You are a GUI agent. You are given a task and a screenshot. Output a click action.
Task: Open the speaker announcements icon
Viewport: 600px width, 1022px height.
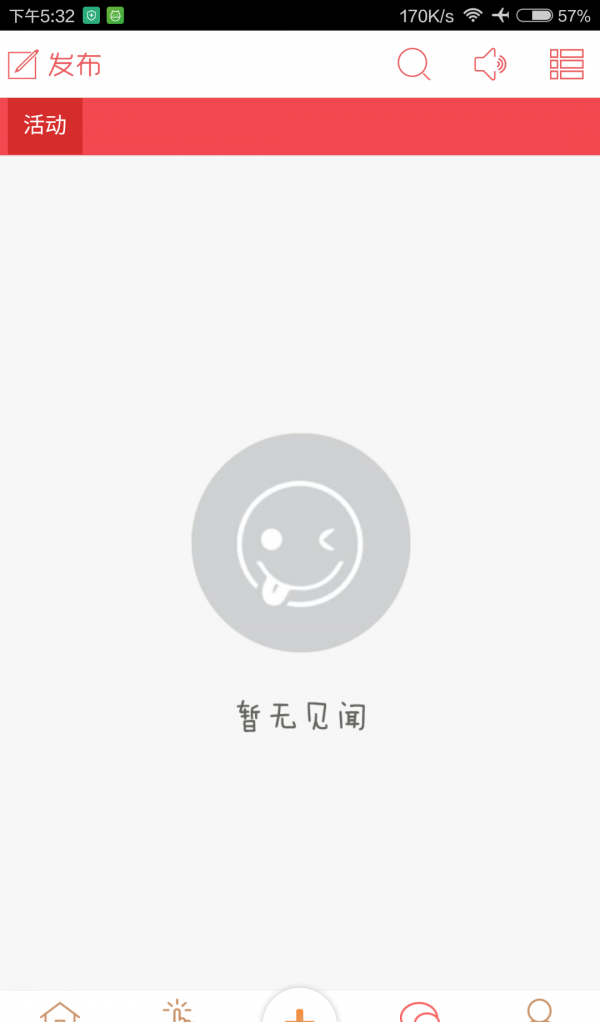click(490, 65)
